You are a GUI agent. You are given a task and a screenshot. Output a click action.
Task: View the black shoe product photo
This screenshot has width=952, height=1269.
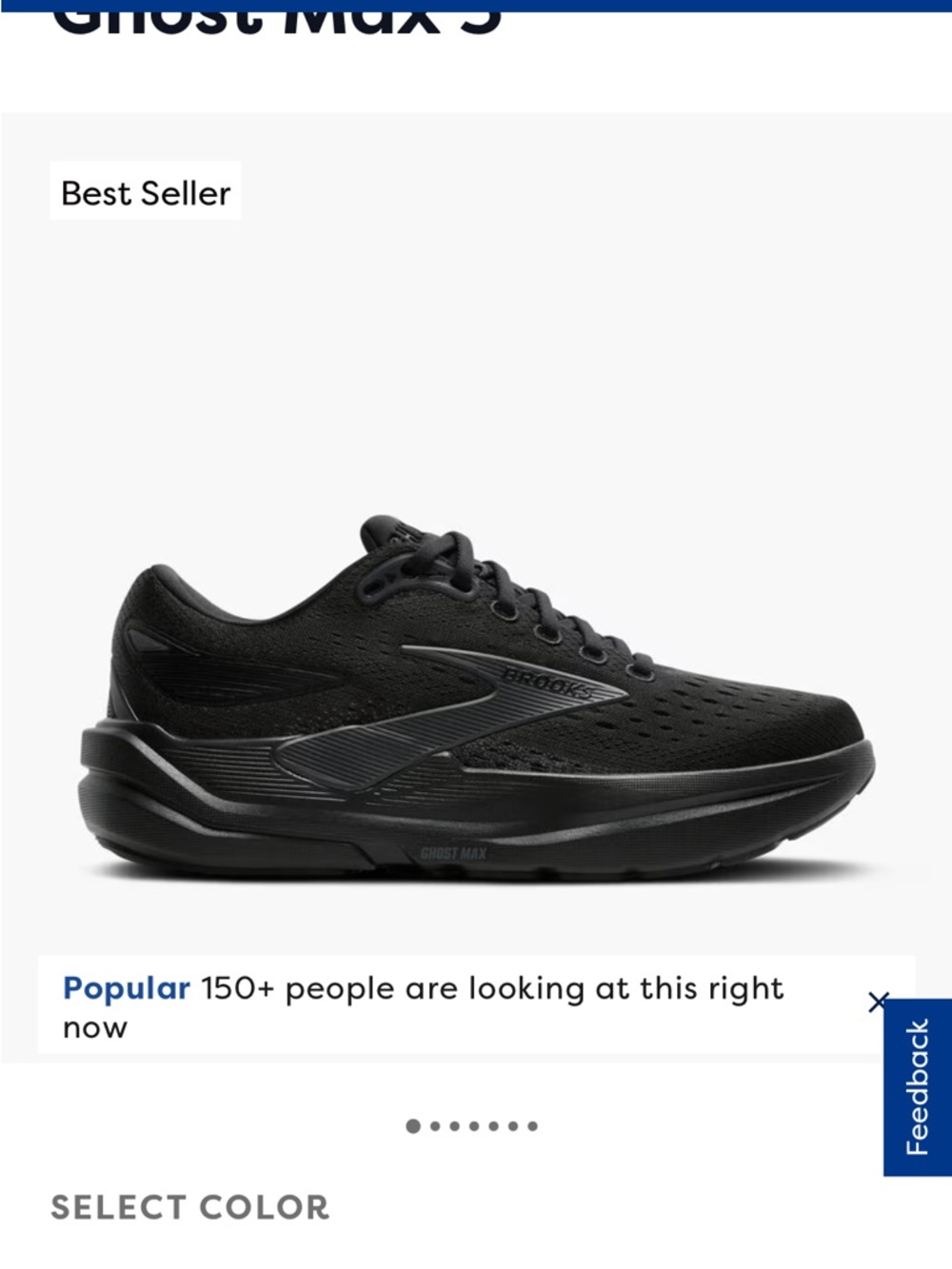click(x=476, y=695)
